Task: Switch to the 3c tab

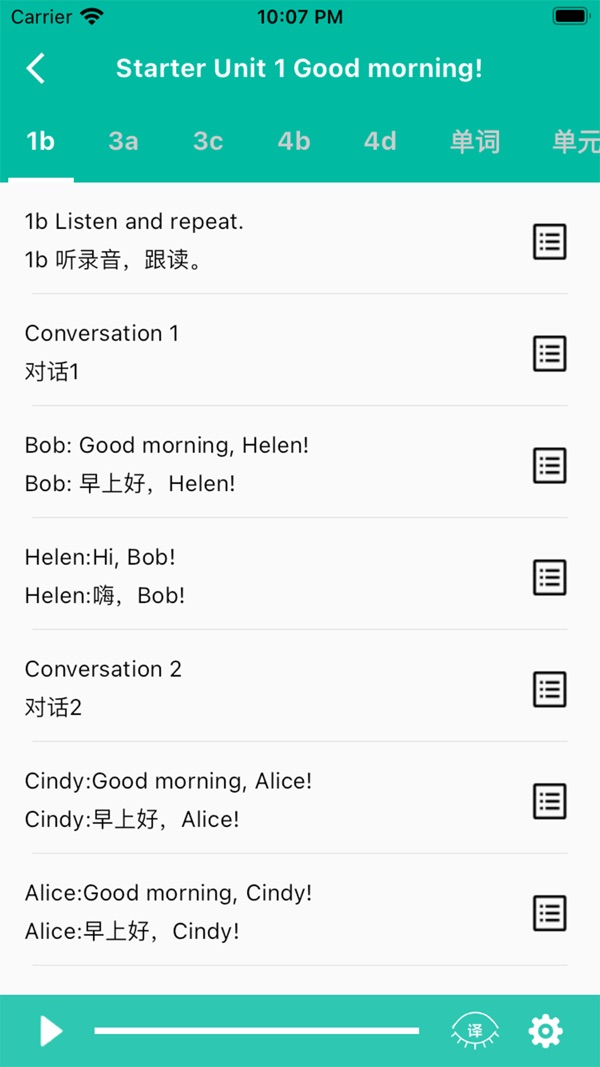Action: pos(207,142)
